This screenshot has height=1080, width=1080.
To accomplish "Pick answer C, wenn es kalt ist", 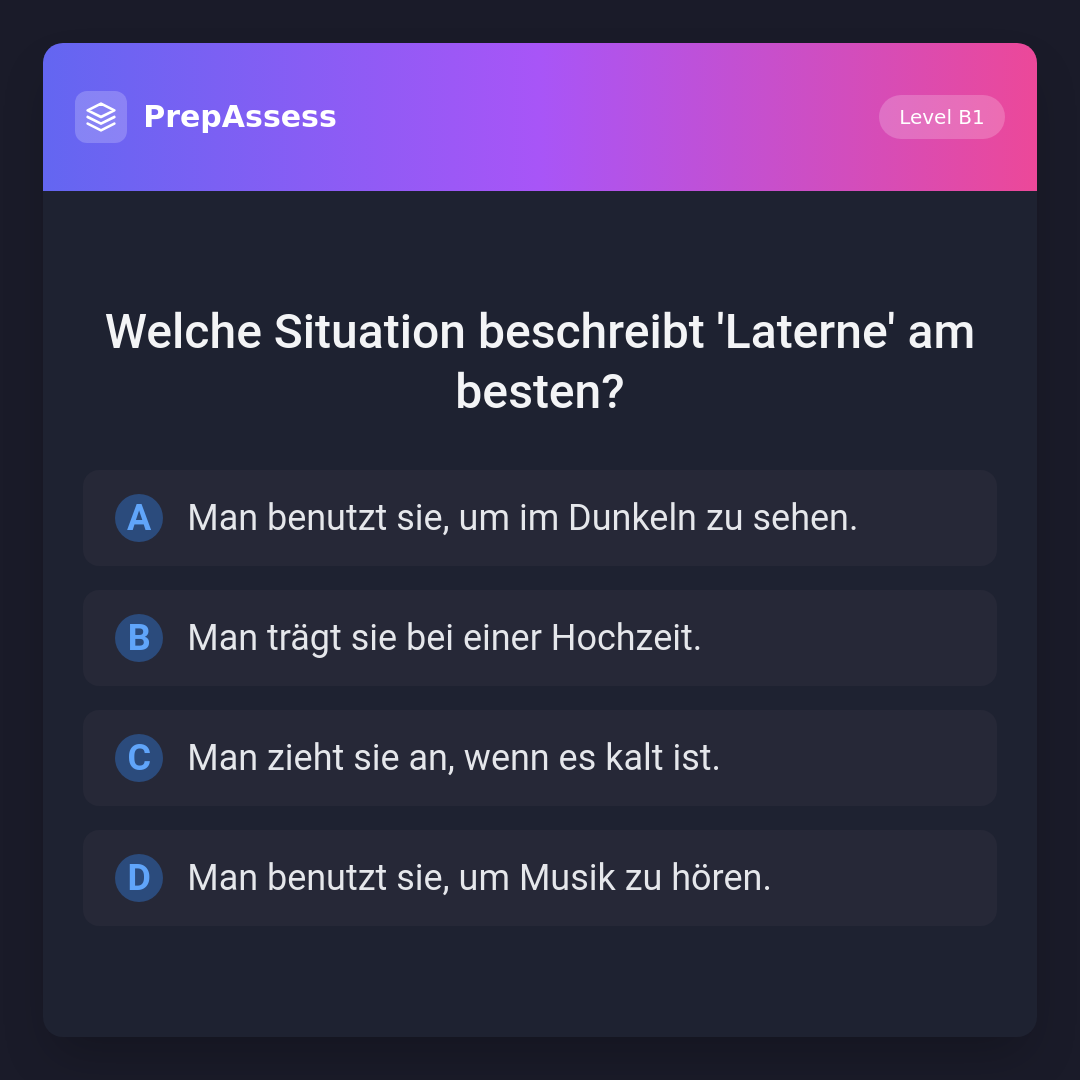I will (540, 758).
